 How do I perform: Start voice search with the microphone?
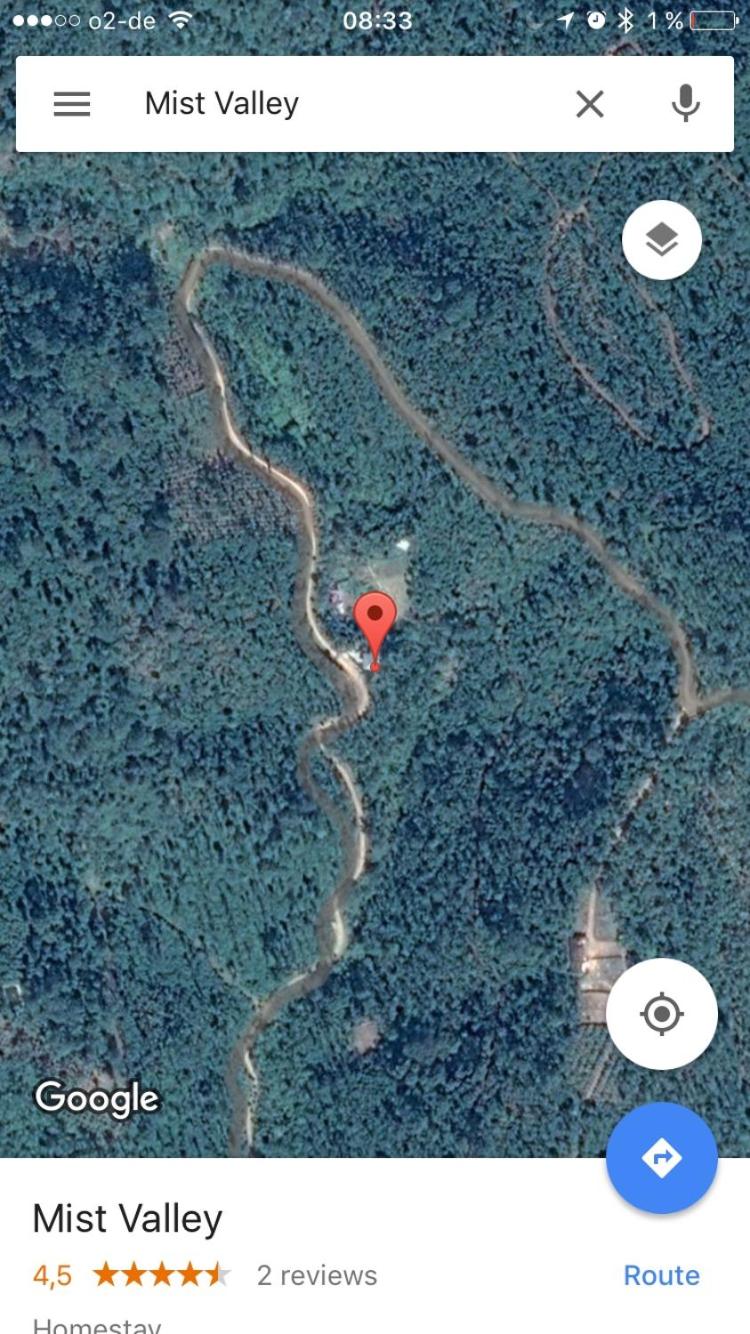coord(685,103)
